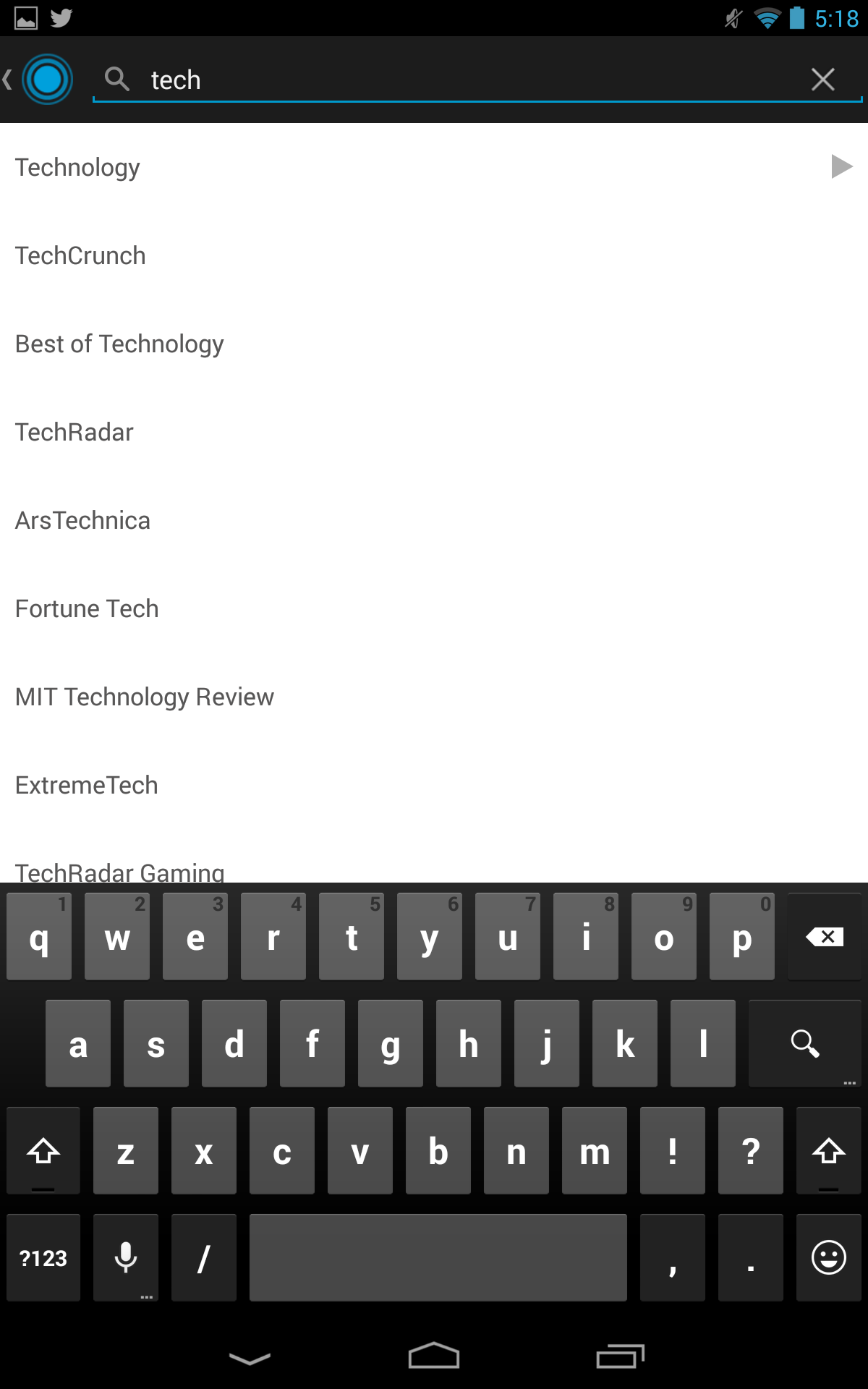Focus the search field containing "tech"

(463, 80)
